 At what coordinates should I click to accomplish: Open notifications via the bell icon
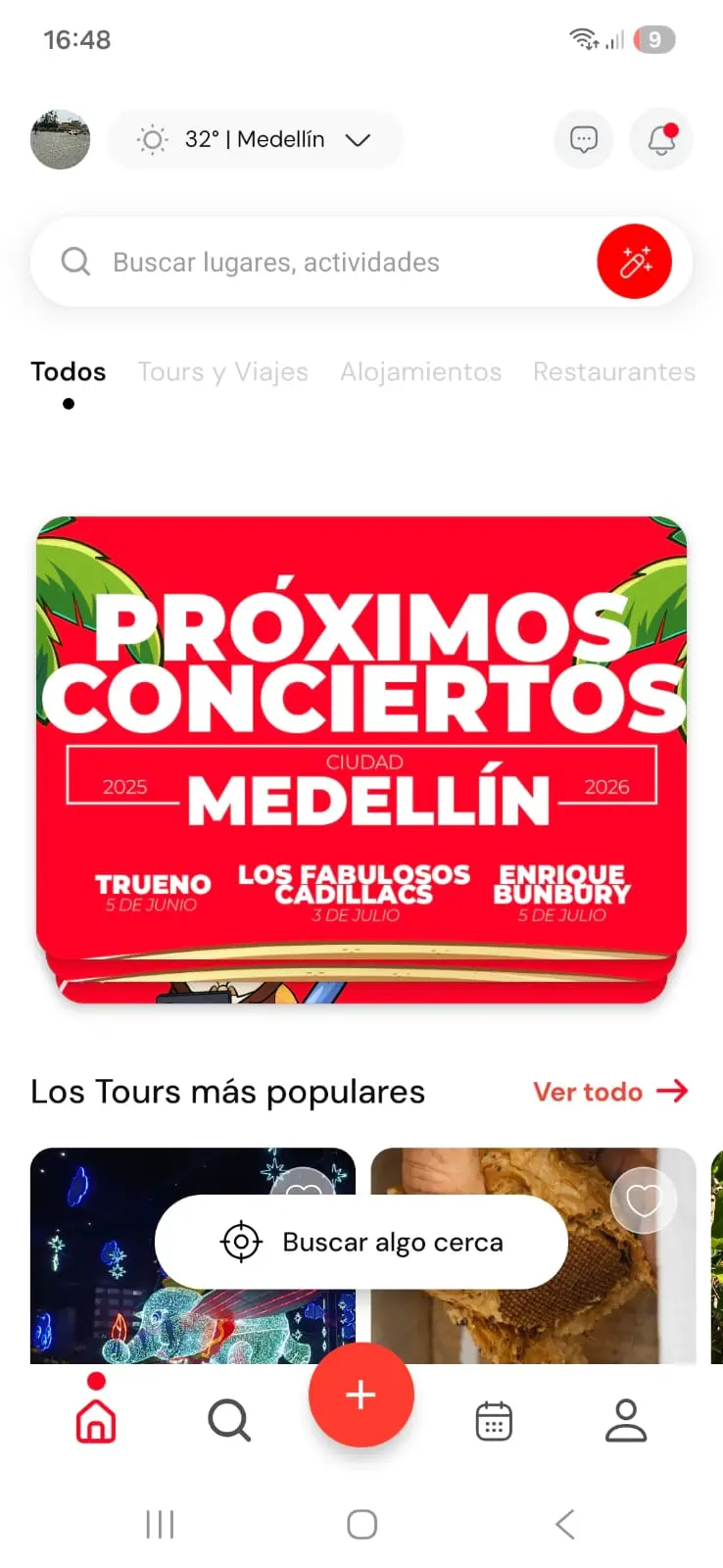click(x=661, y=139)
